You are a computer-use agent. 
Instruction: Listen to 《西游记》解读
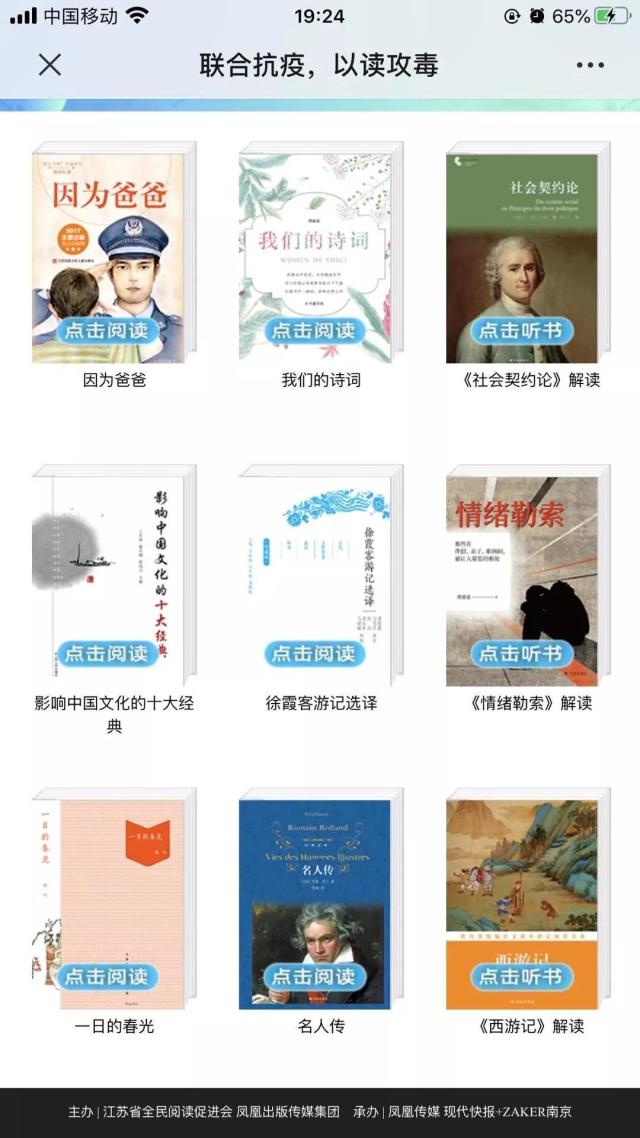[521, 977]
